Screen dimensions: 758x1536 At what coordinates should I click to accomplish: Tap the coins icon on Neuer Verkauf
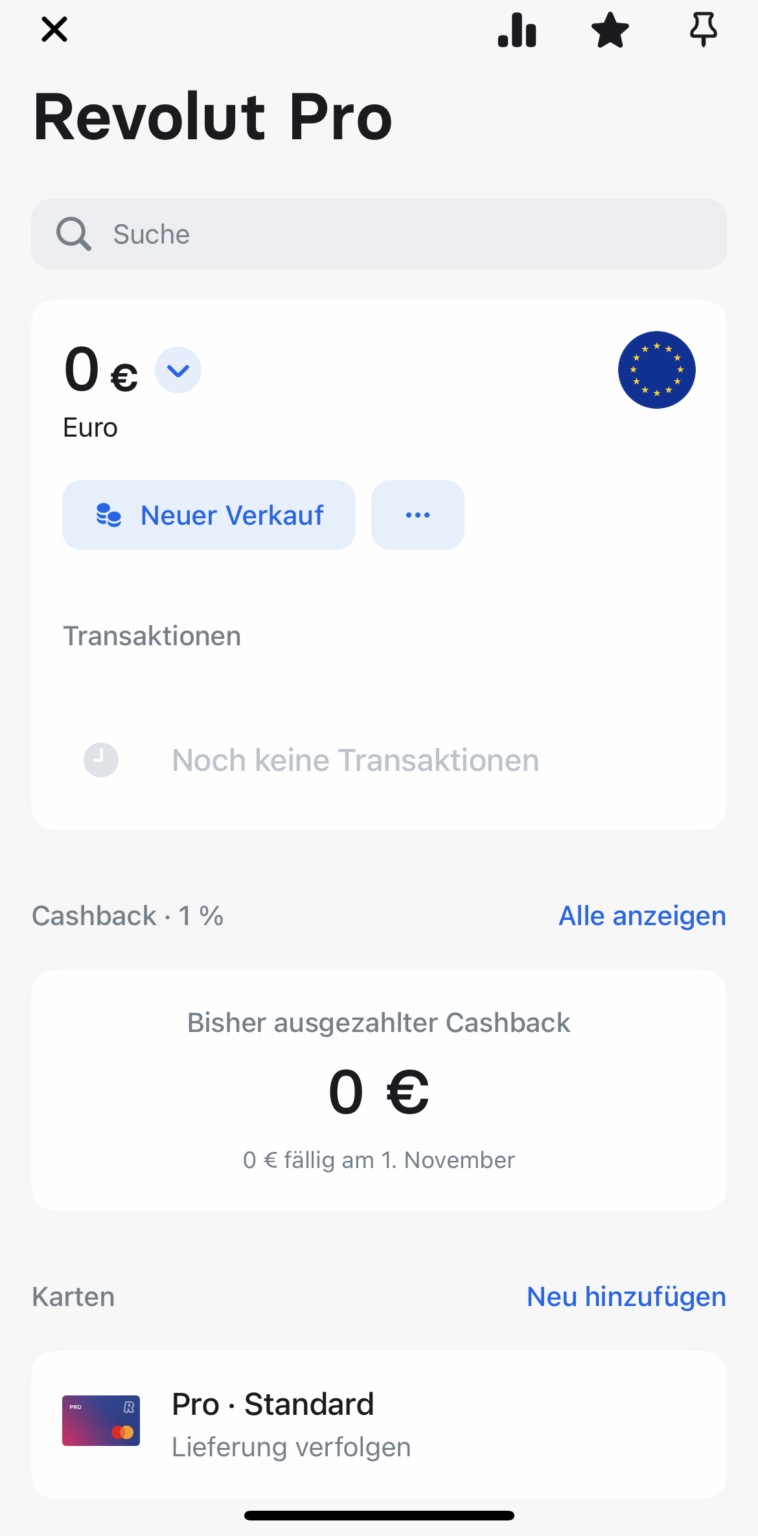tap(112, 514)
